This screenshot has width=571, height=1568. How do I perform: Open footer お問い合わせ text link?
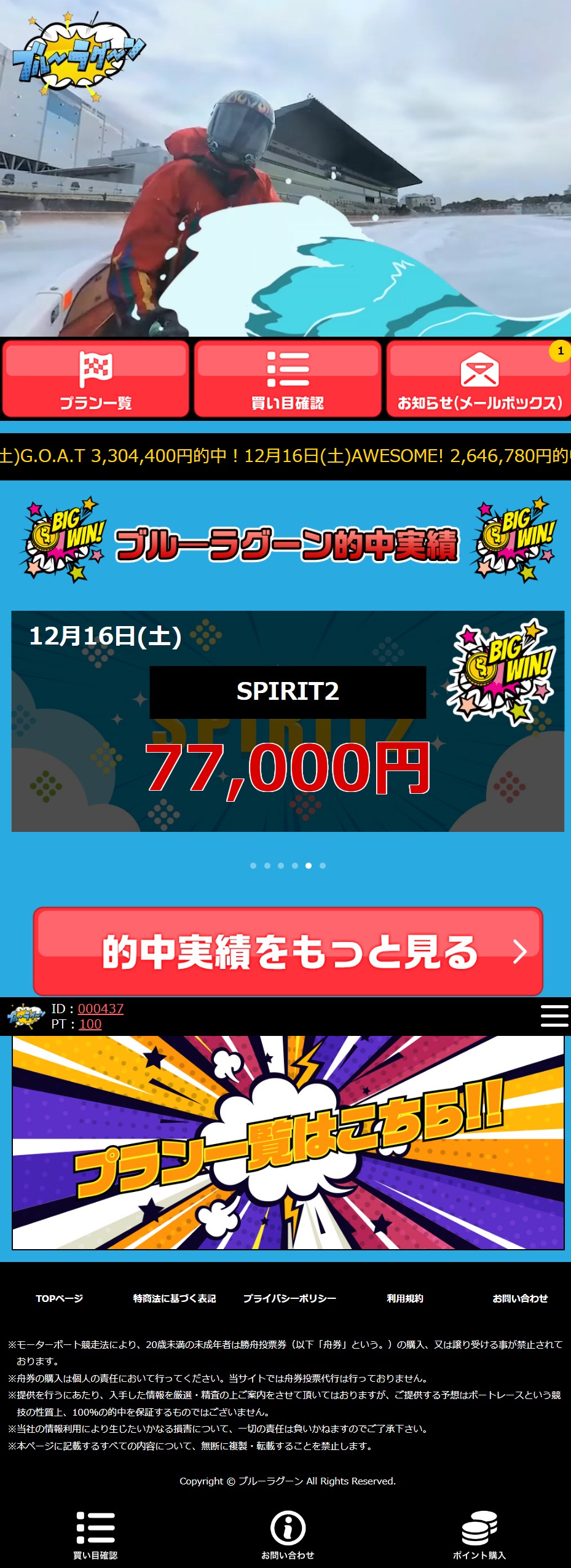click(520, 1298)
